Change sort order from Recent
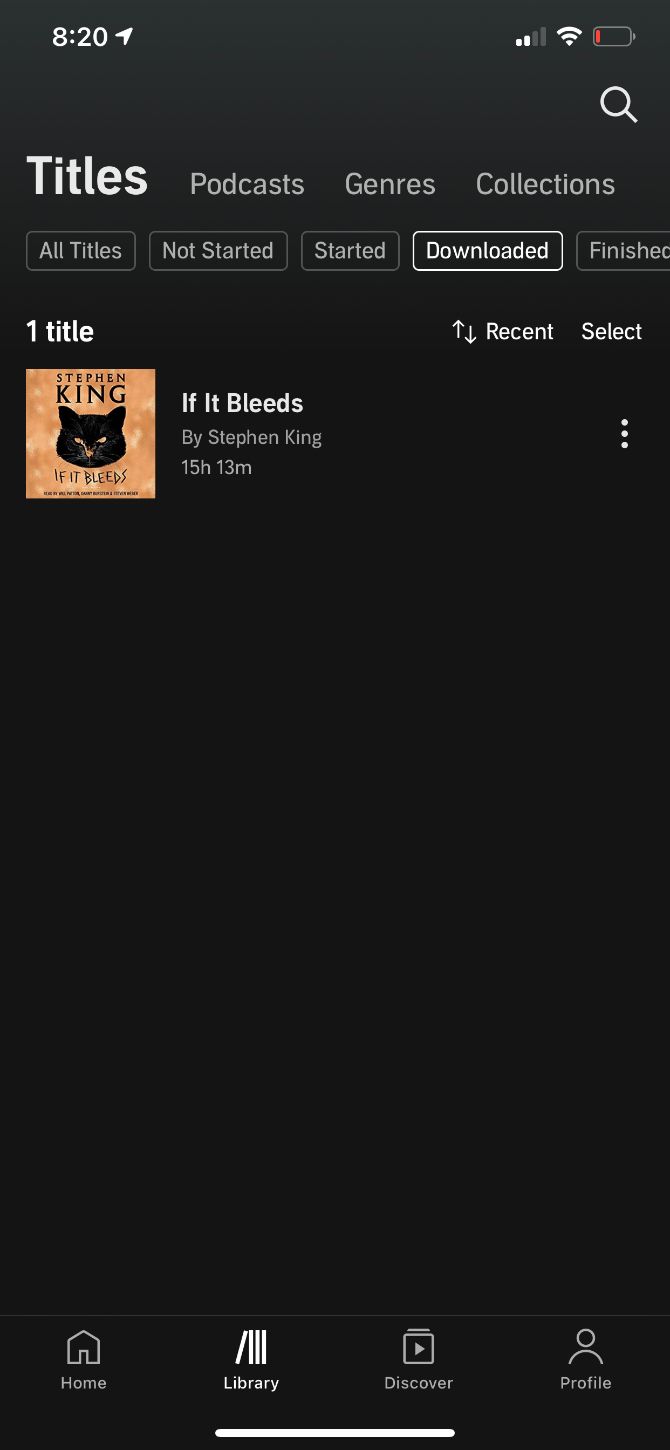This screenshot has height=1450, width=670. coord(502,332)
